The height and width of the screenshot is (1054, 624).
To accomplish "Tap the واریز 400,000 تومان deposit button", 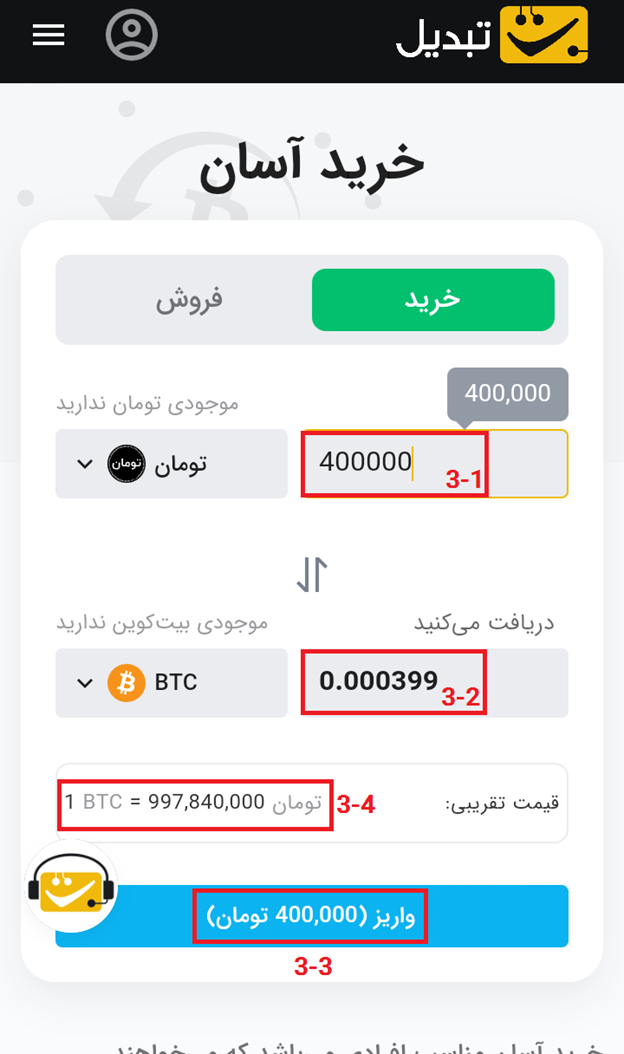I will (x=312, y=916).
